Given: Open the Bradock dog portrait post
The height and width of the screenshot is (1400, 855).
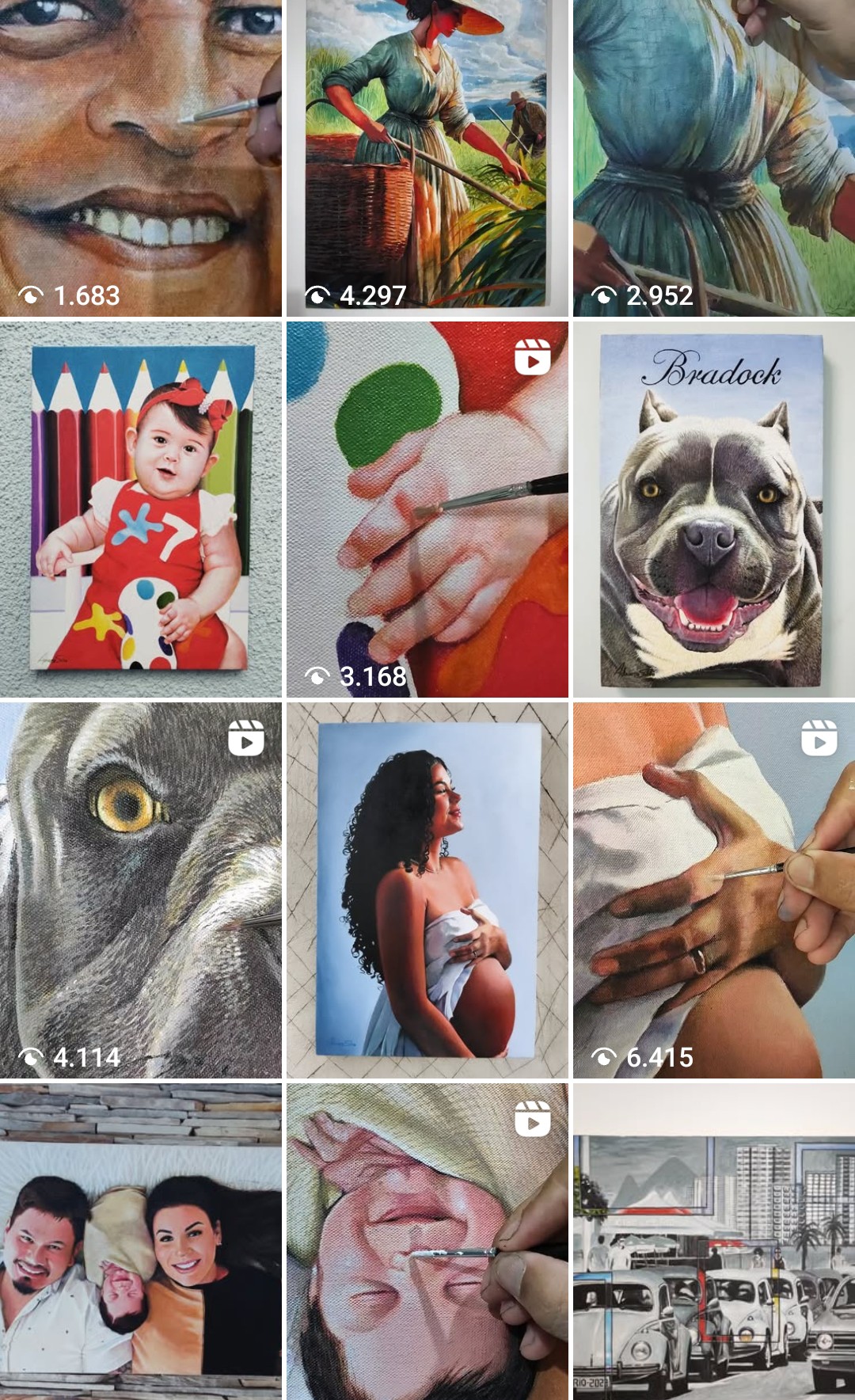Looking at the screenshot, I should (714, 509).
